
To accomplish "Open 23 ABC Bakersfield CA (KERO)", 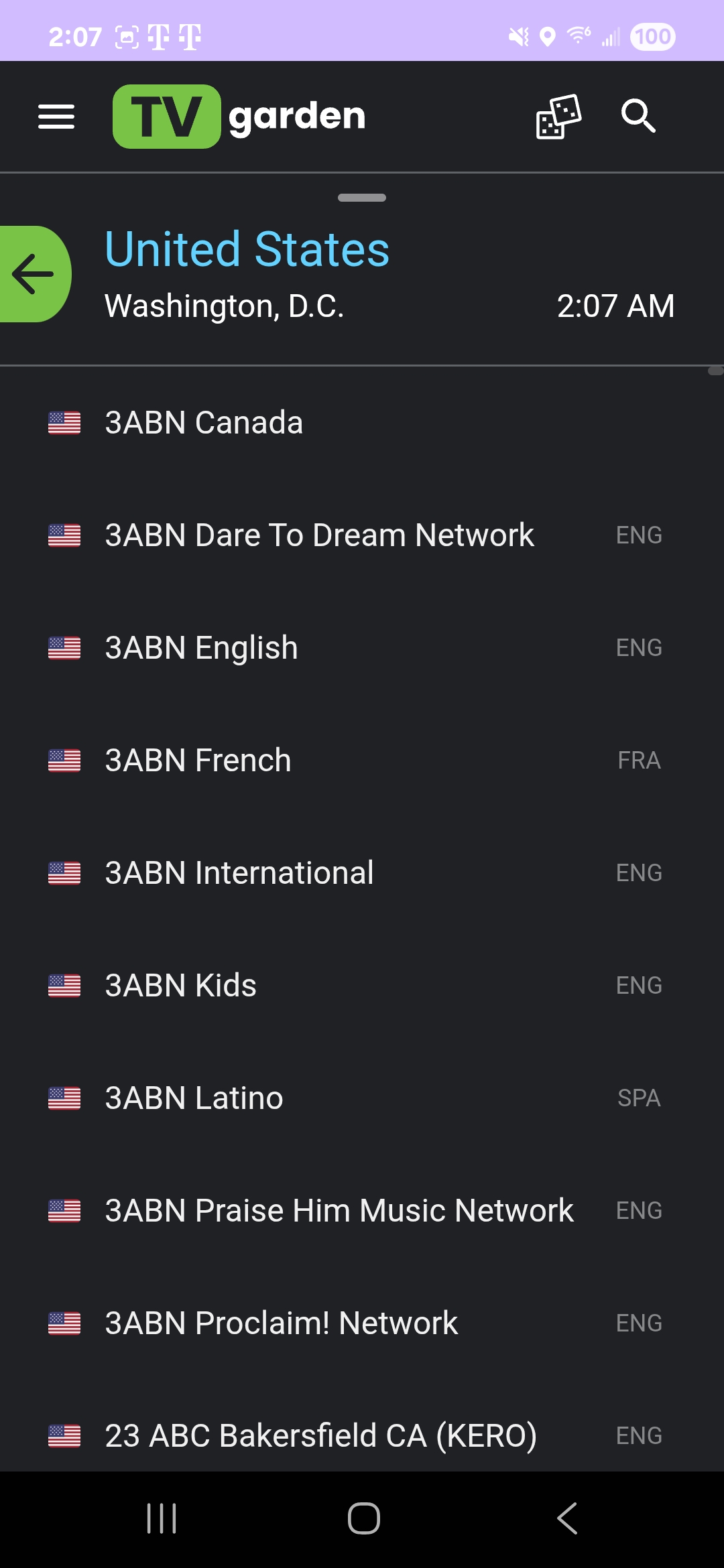I will 320,1436.
